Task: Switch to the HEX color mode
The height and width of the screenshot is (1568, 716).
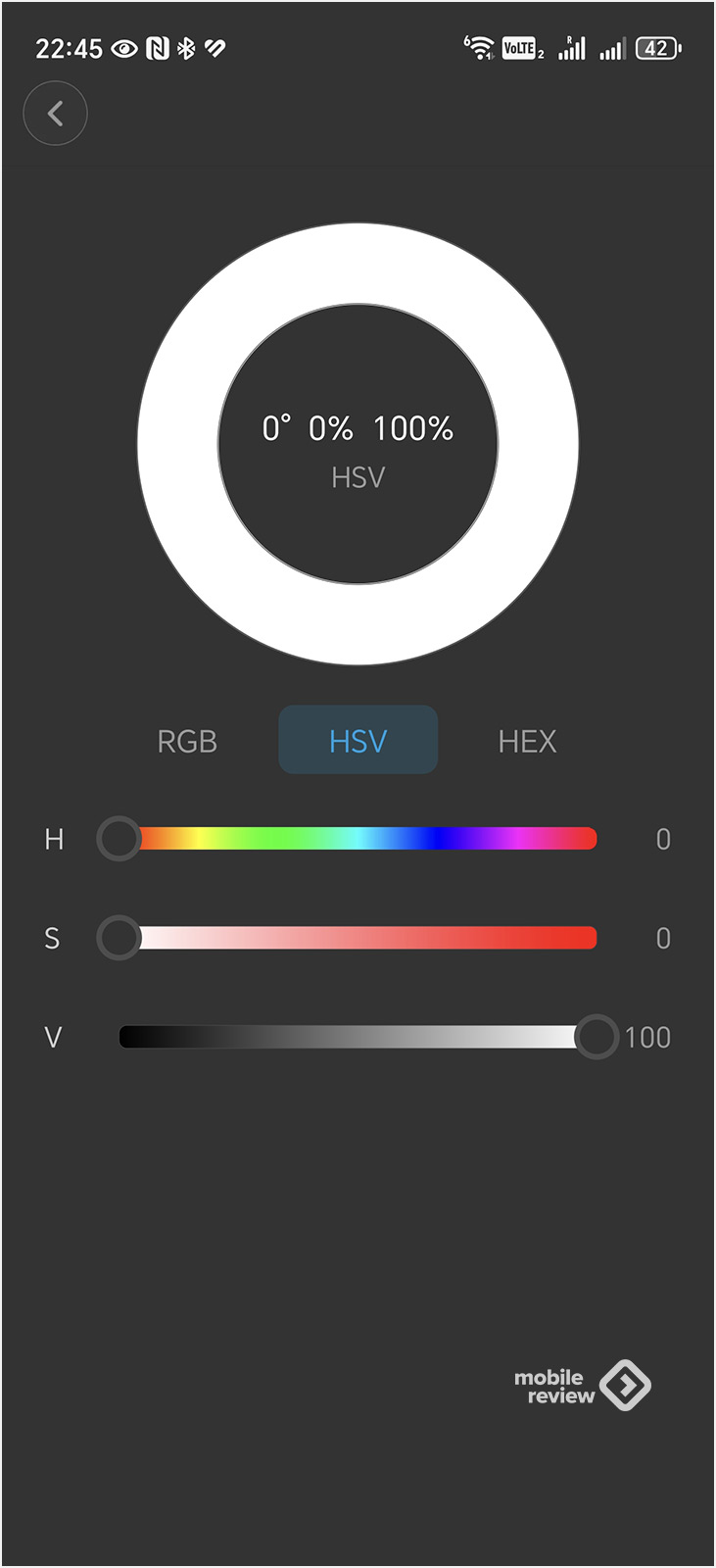Action: pyautogui.click(x=527, y=741)
